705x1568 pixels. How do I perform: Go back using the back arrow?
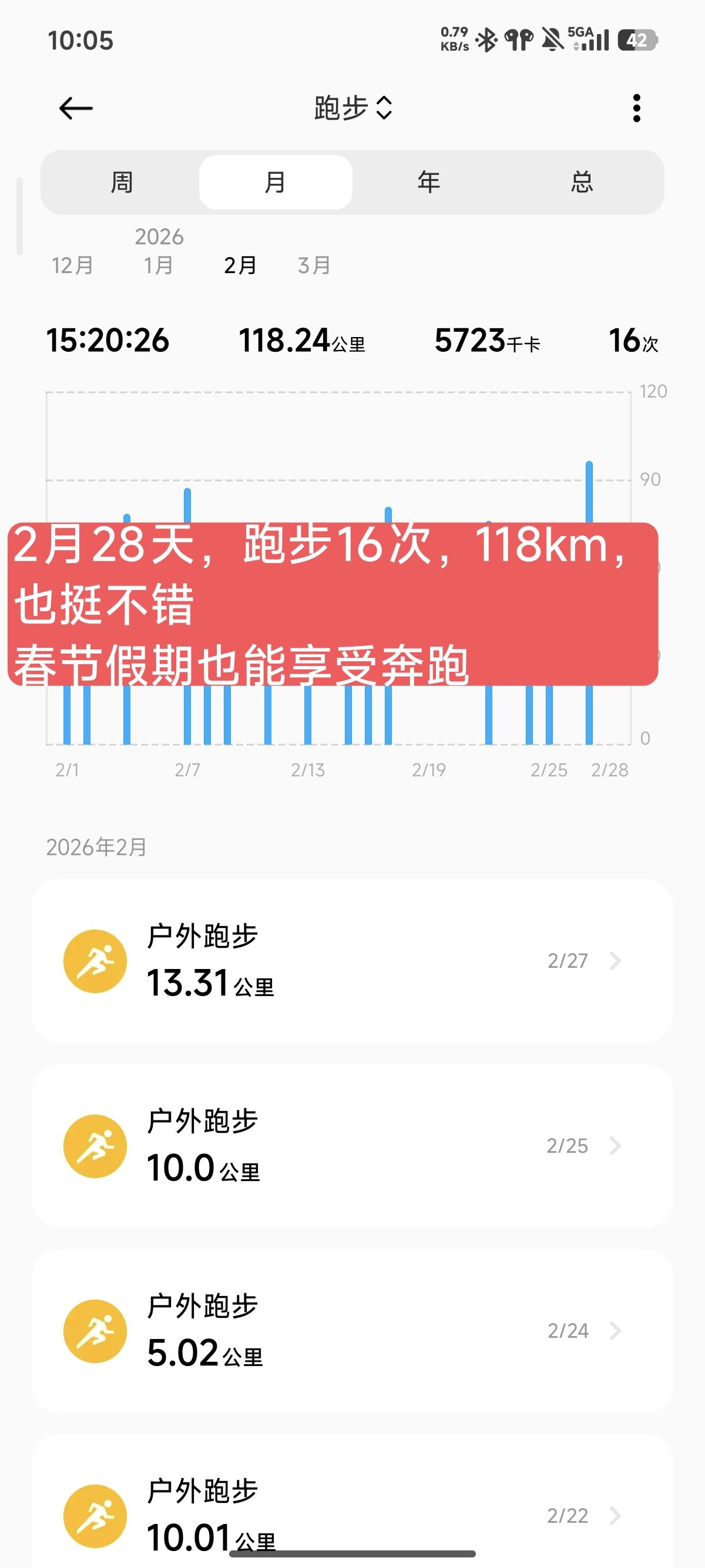(x=75, y=108)
